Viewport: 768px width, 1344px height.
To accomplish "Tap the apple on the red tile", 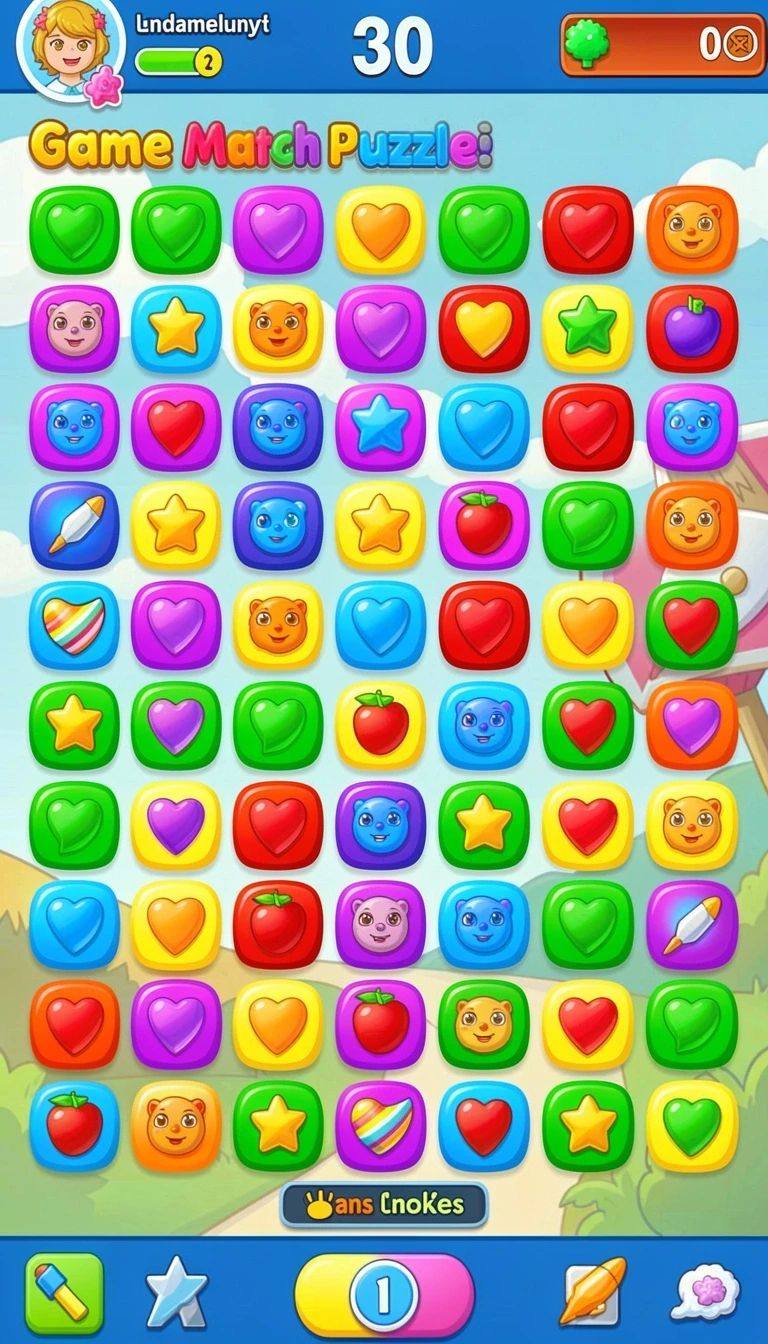I will [x=278, y=923].
